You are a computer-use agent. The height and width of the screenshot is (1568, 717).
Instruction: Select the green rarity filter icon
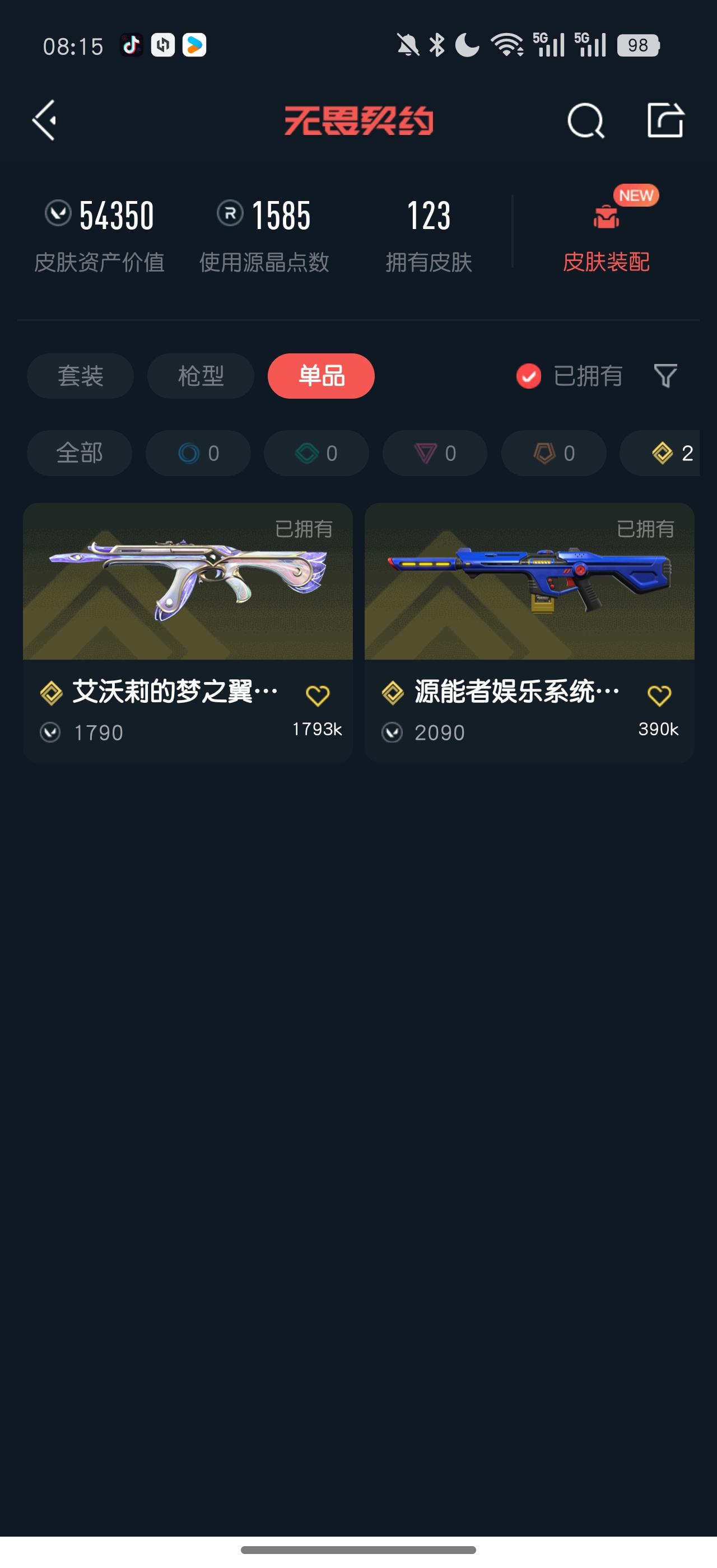tap(315, 453)
